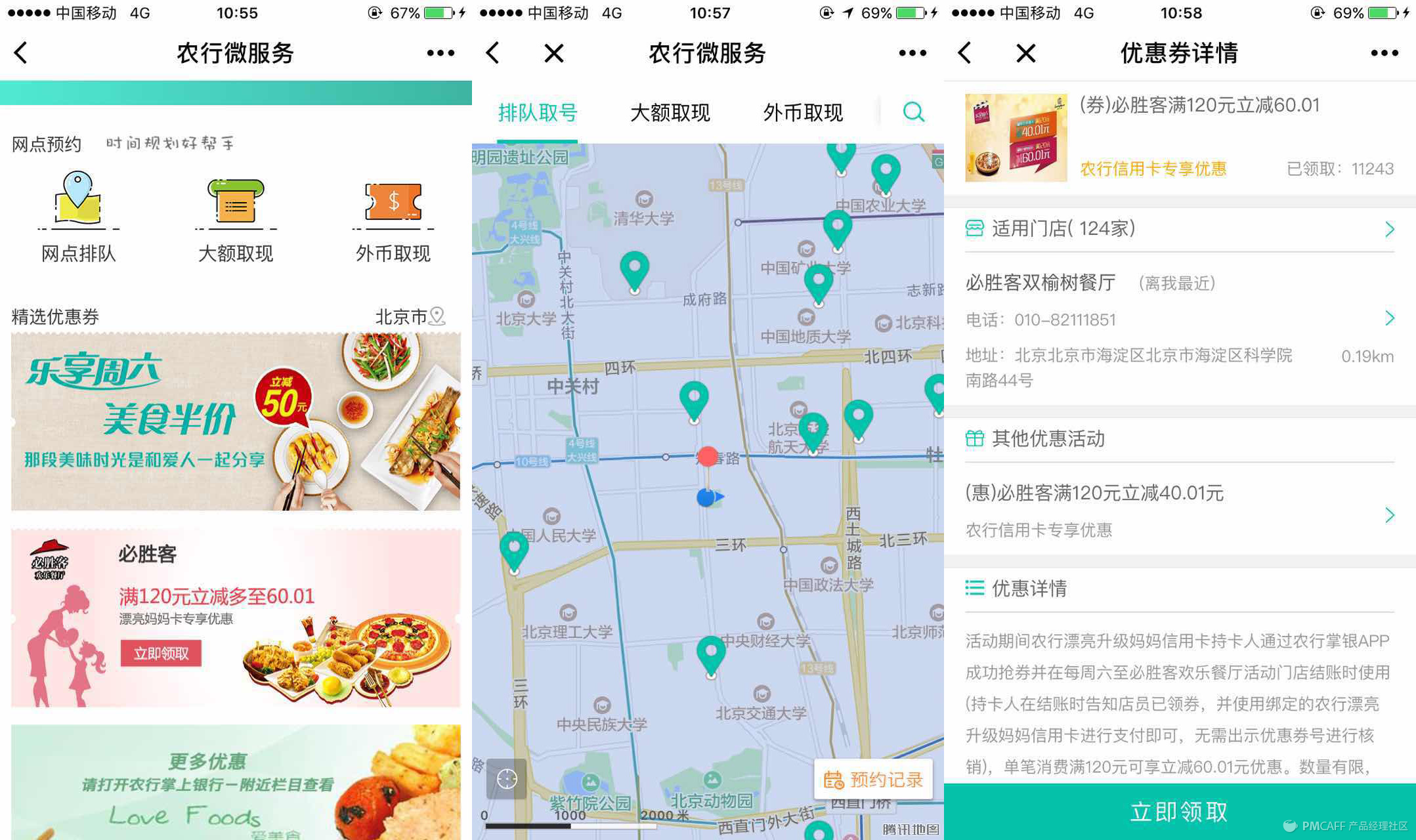
Task: Search branches with the magnifier icon
Action: [x=913, y=112]
